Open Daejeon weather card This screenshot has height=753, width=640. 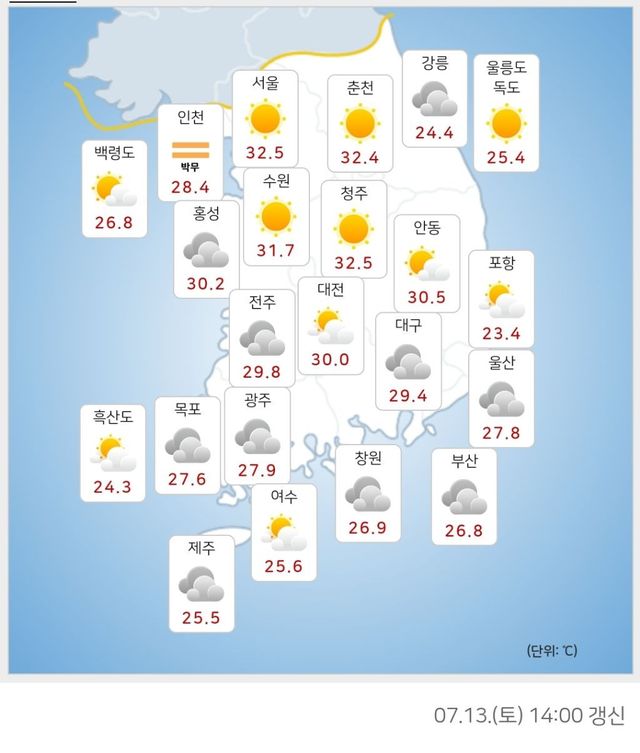(x=331, y=325)
